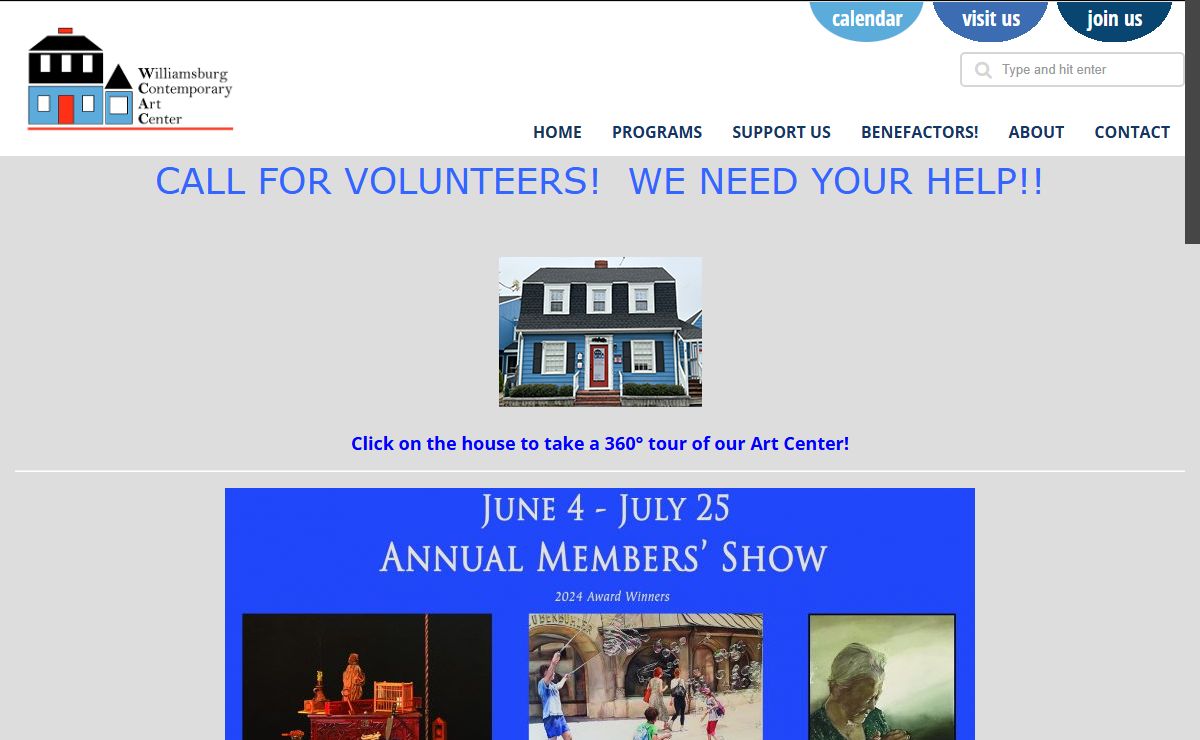Go to the CONTACT page
The width and height of the screenshot is (1200, 740).
[x=1132, y=132]
